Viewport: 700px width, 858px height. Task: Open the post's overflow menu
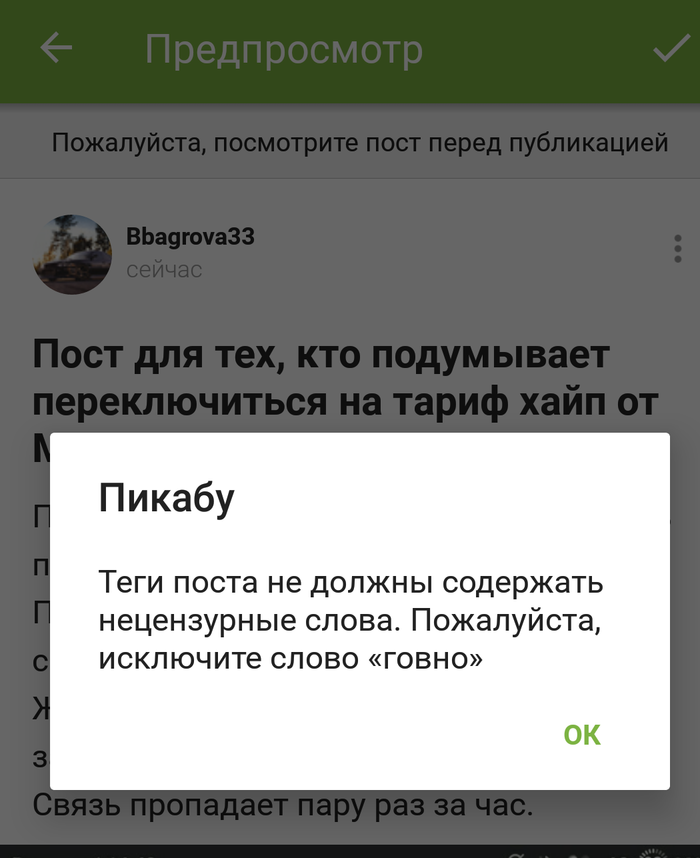click(x=677, y=249)
